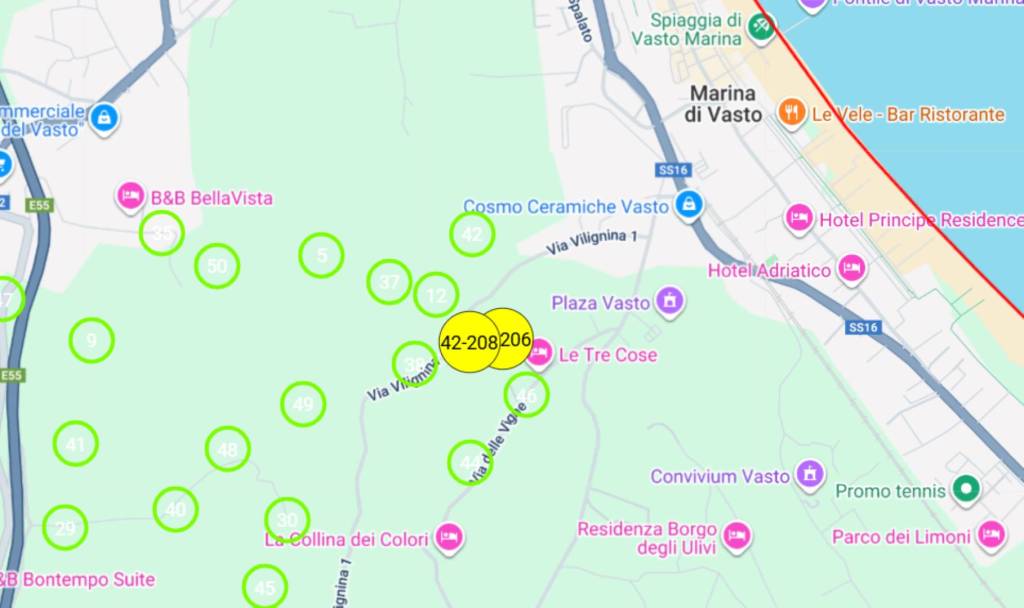Tap the green marker numbered 5
Viewport: 1024px width, 608px height.
(321, 255)
